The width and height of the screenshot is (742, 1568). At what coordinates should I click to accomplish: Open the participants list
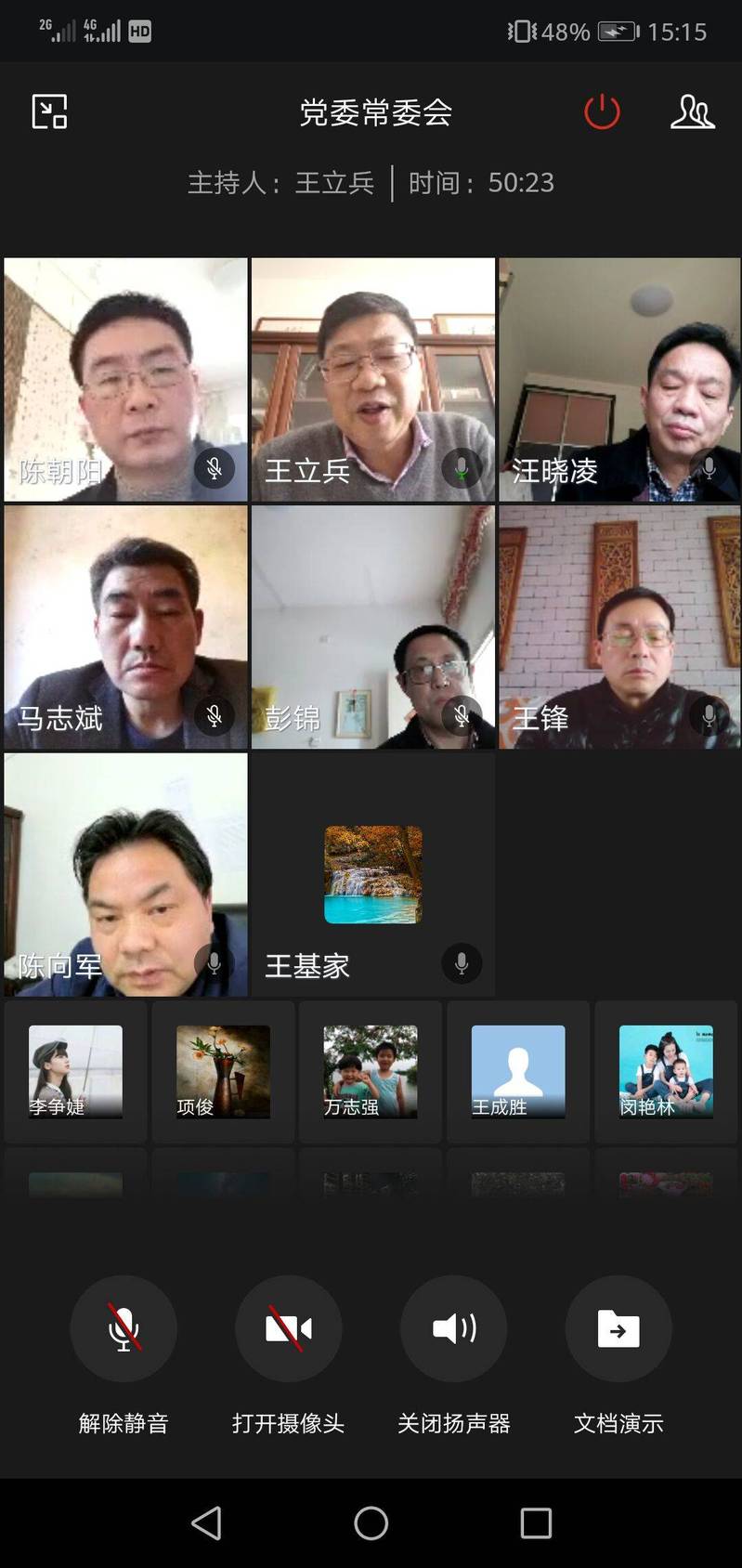(692, 111)
